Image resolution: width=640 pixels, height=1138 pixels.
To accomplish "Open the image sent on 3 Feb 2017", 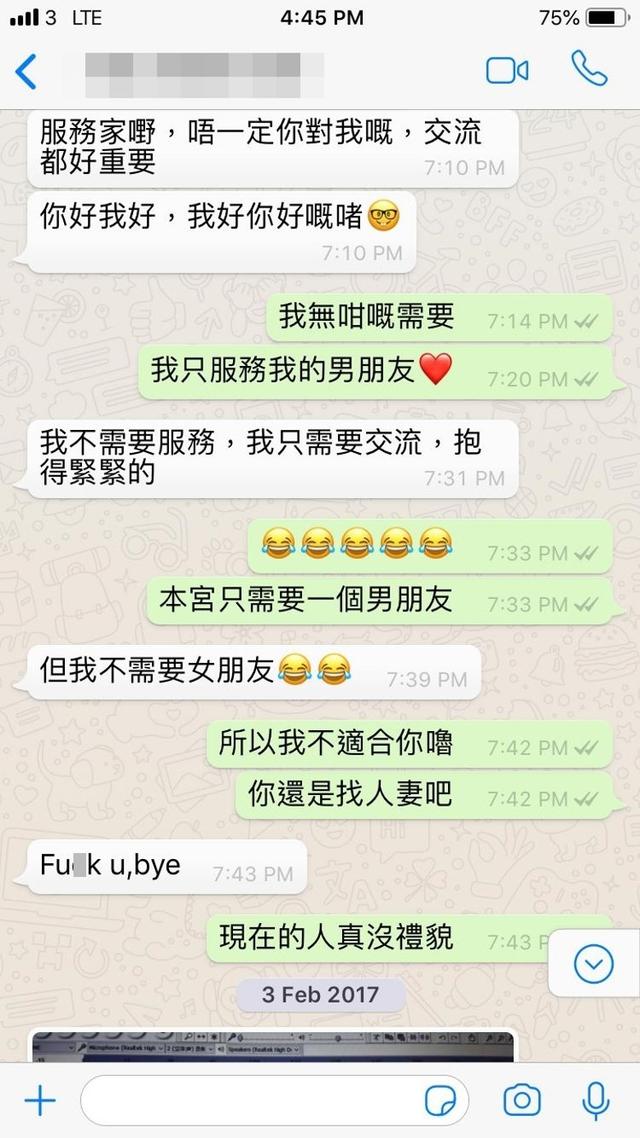I will pyautogui.click(x=273, y=1046).
